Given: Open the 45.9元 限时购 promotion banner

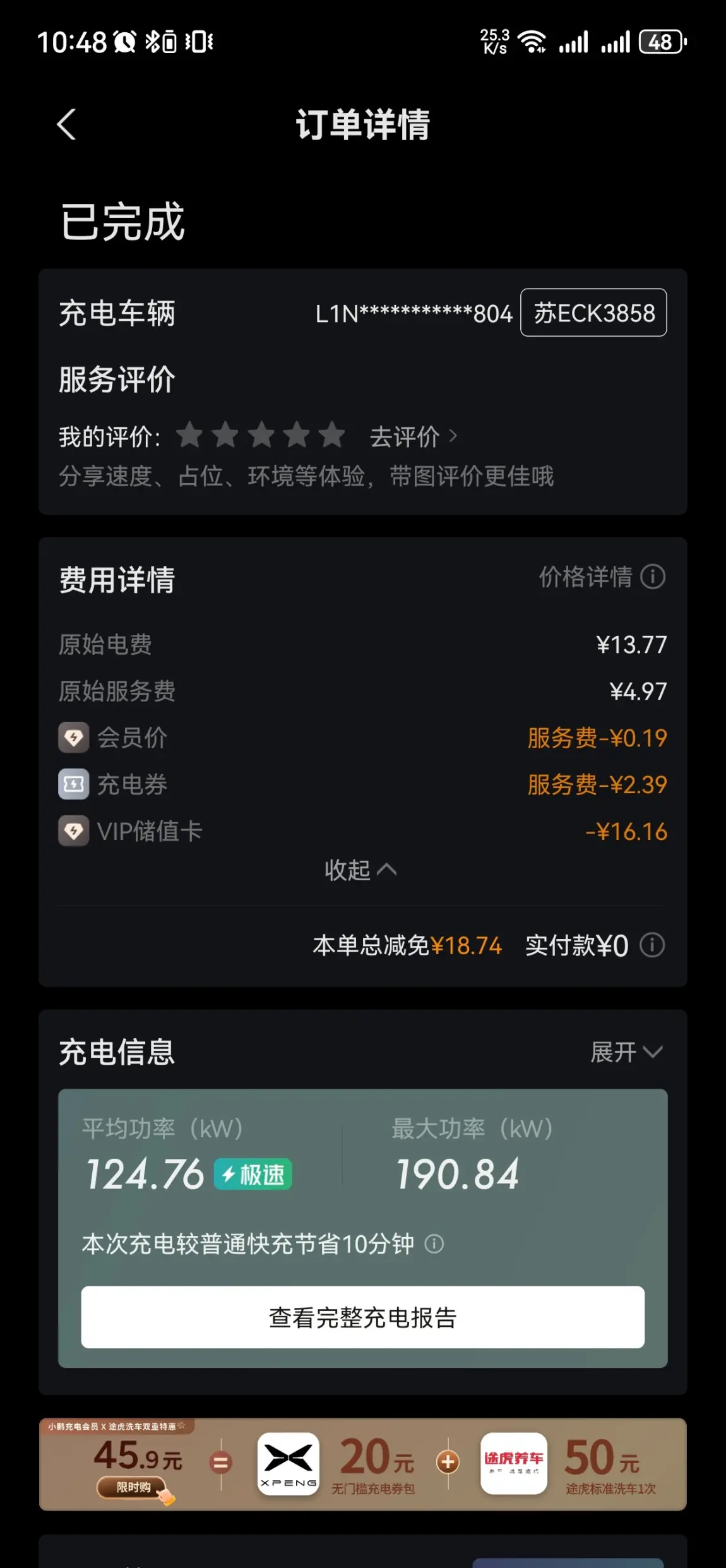Looking at the screenshot, I should [x=362, y=1464].
